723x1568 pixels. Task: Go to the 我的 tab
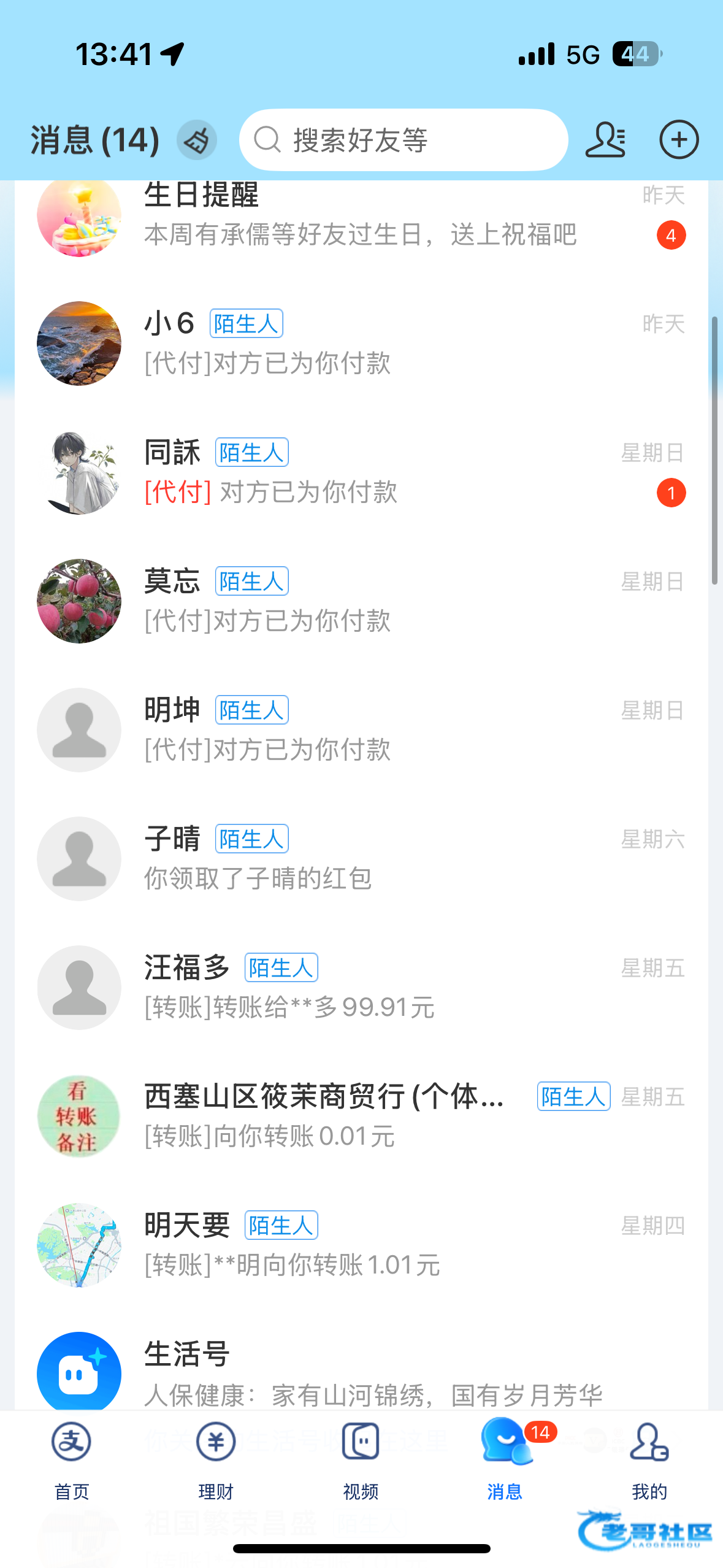pos(649,1460)
